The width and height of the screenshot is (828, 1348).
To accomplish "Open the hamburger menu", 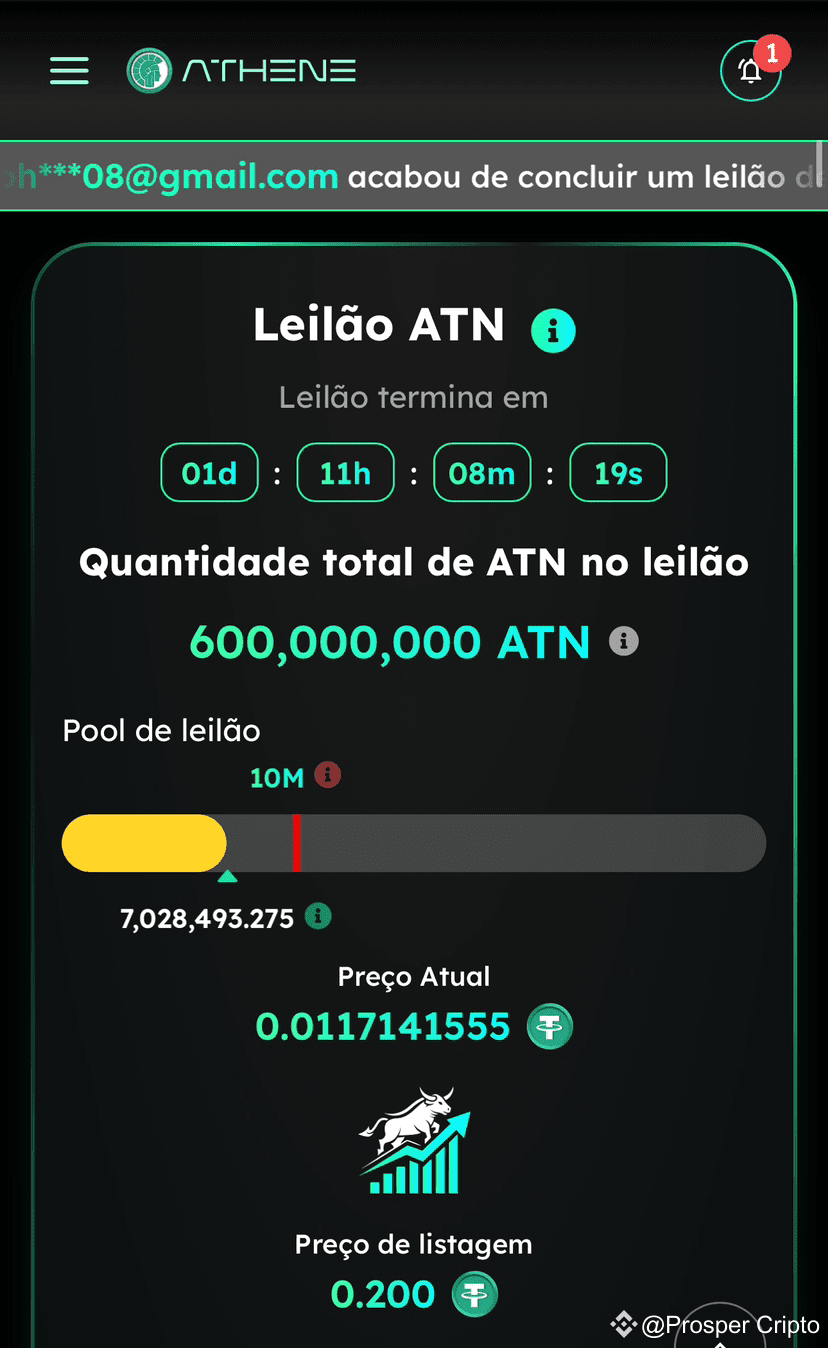I will (69, 71).
